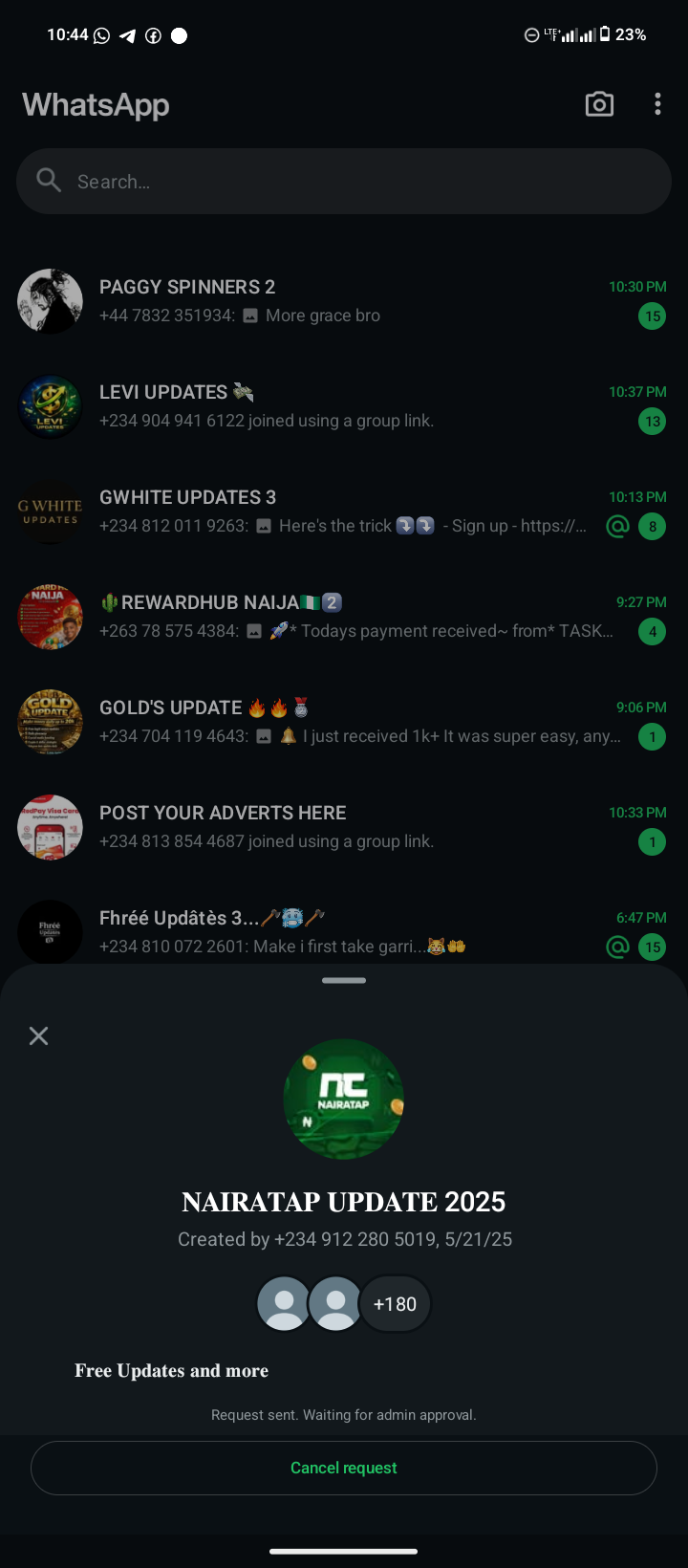Open the REWARDHUB NAIJA chat
Viewport: 688px width, 1568px height.
point(344,617)
